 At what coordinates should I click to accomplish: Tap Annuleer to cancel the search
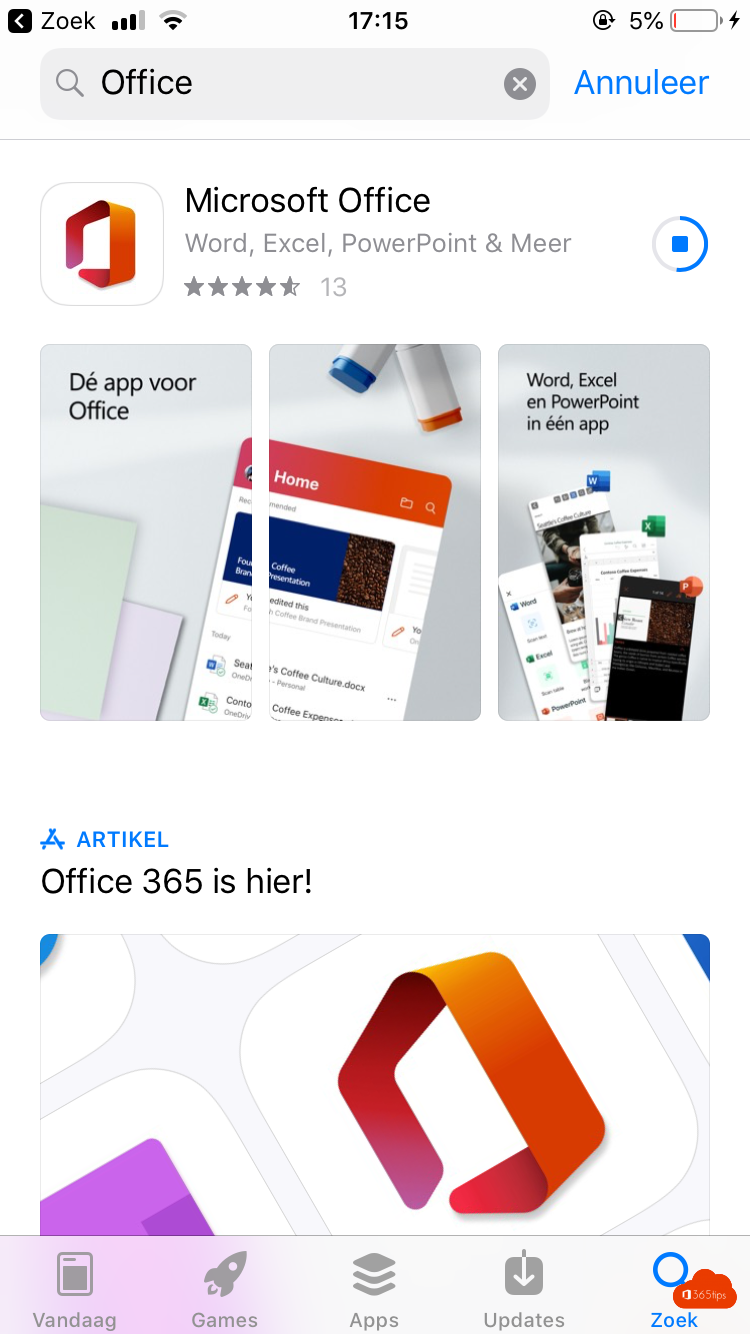pyautogui.click(x=641, y=83)
